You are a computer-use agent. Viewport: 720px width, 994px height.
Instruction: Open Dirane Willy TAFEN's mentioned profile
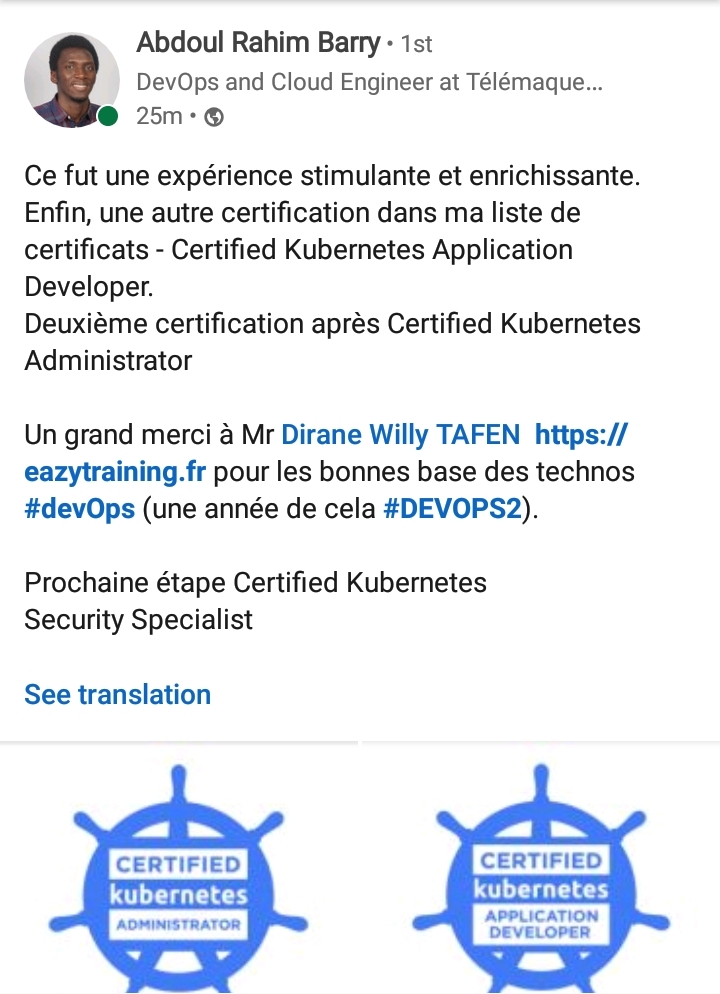400,434
